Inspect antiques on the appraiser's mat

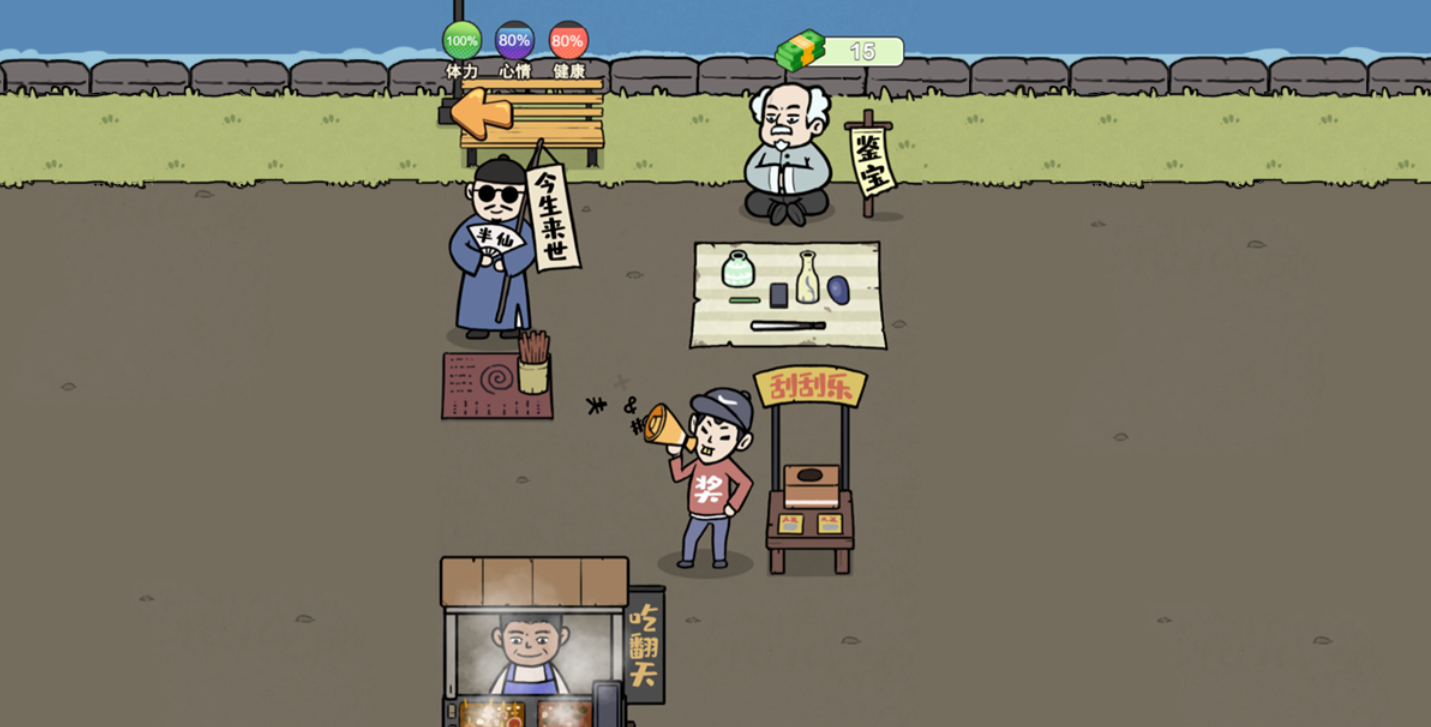click(787, 294)
